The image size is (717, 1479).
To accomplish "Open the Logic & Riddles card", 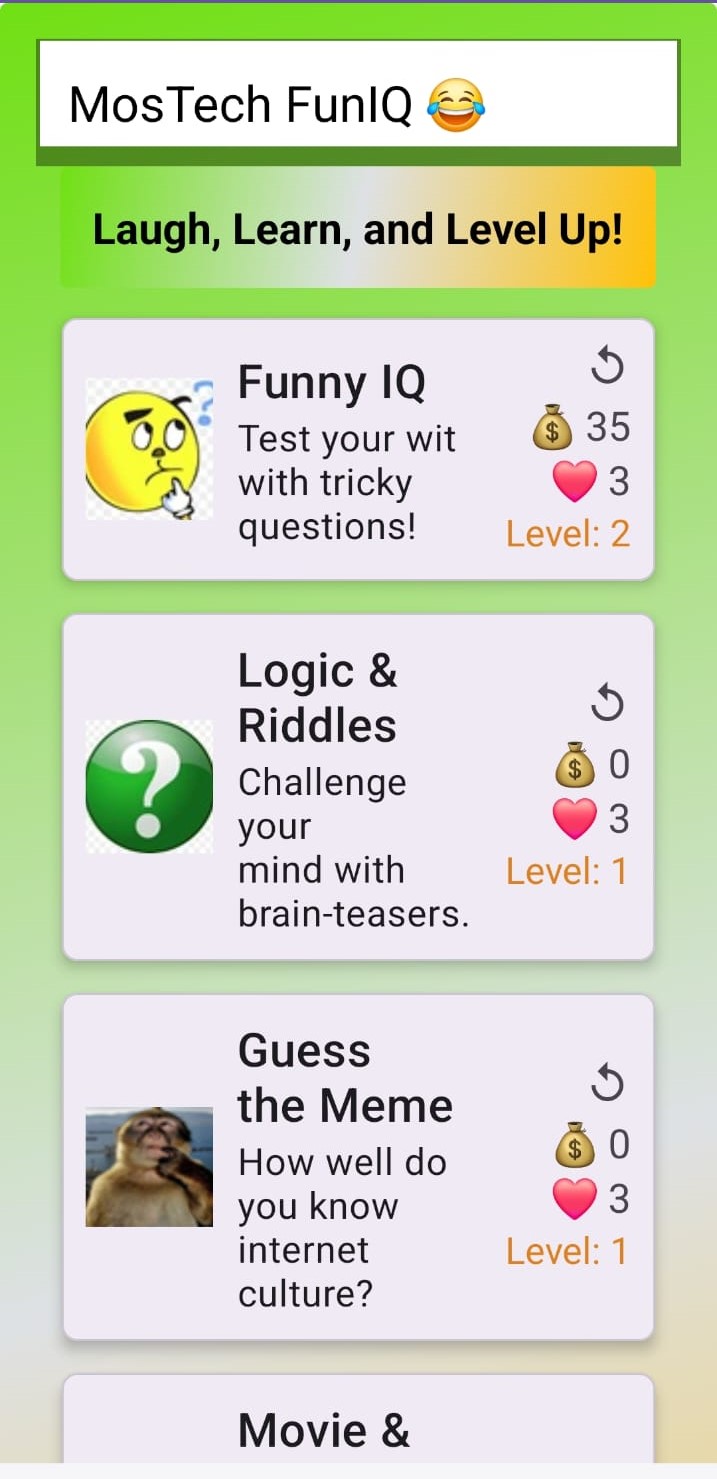I will tap(358, 787).
